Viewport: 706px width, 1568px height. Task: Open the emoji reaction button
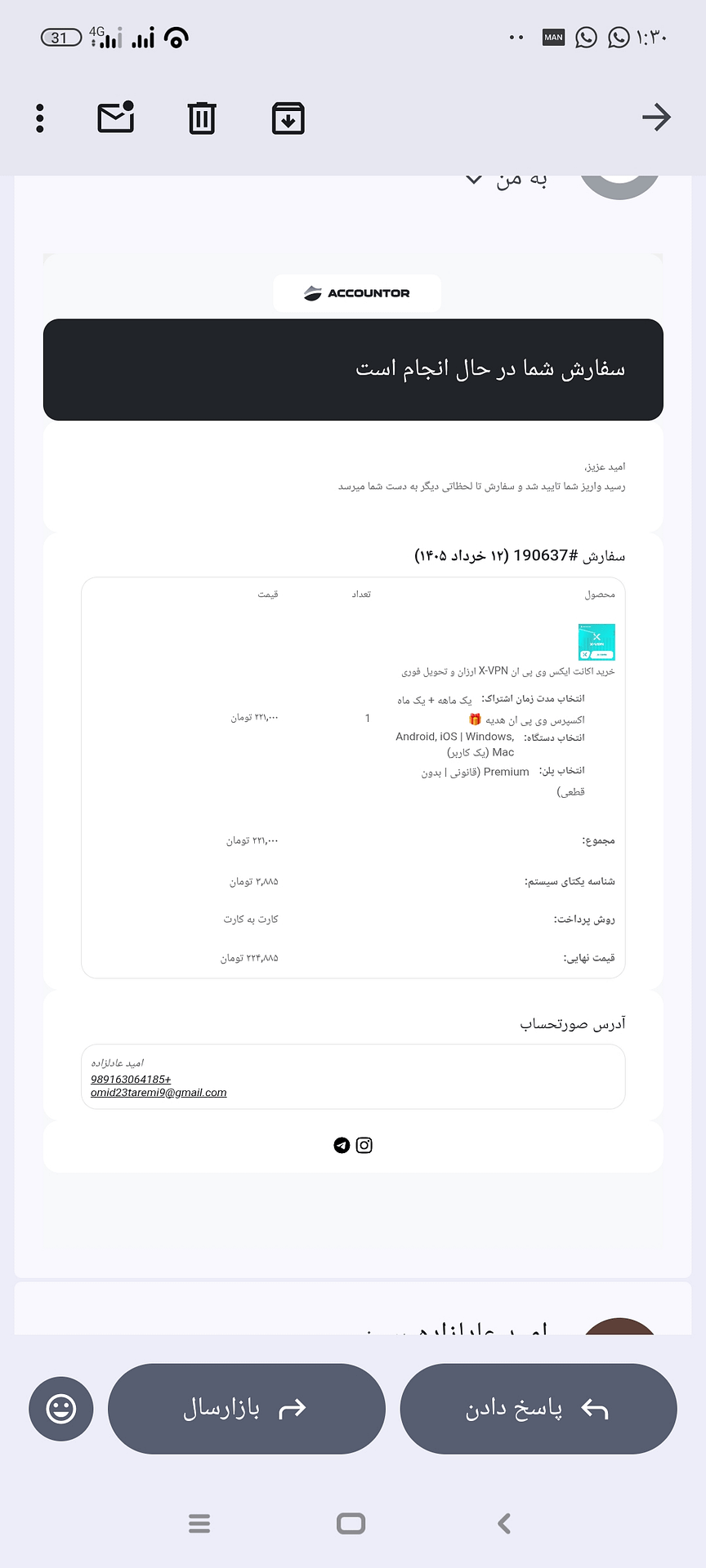(x=61, y=1409)
